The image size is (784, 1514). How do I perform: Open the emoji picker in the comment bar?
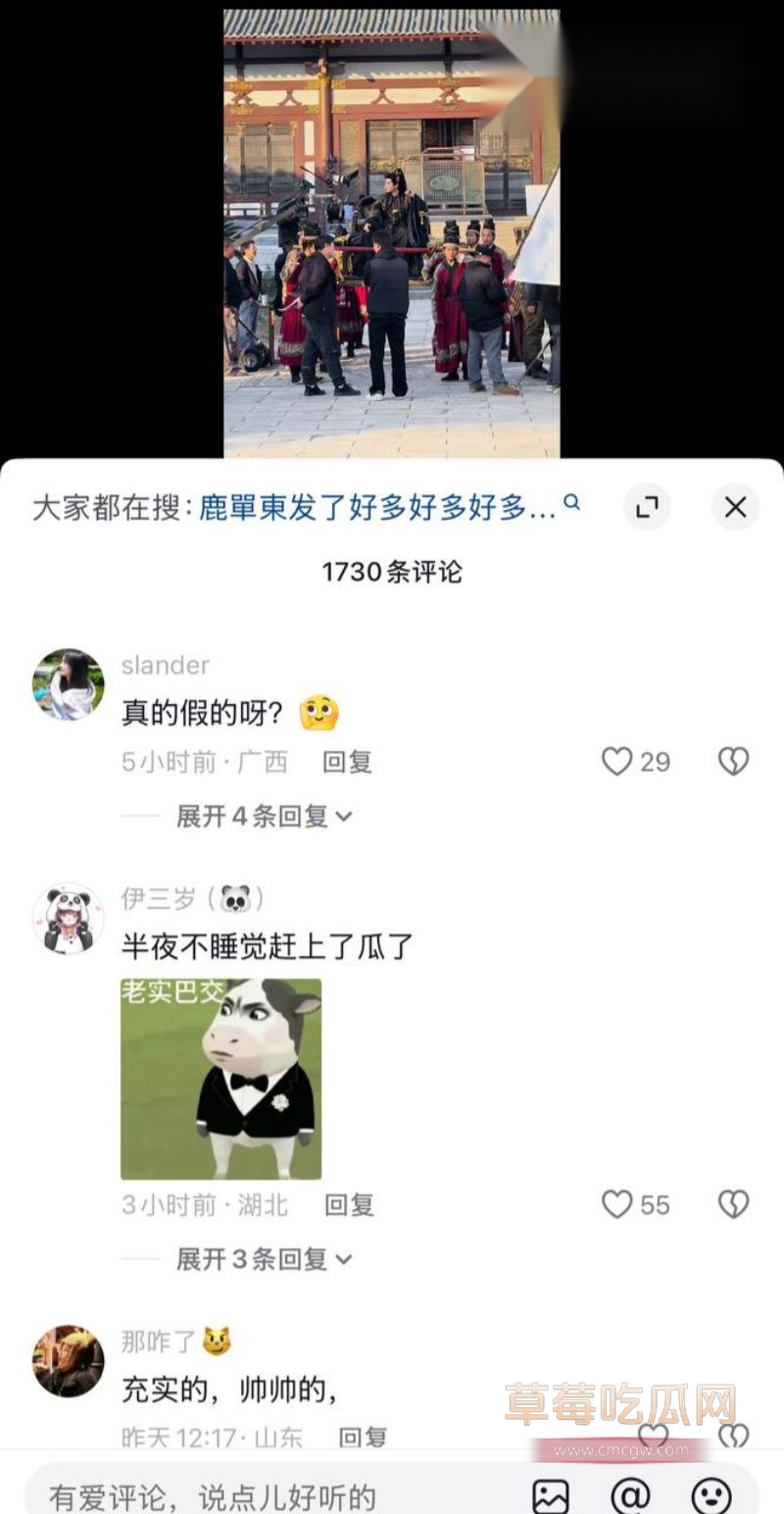(712, 1495)
